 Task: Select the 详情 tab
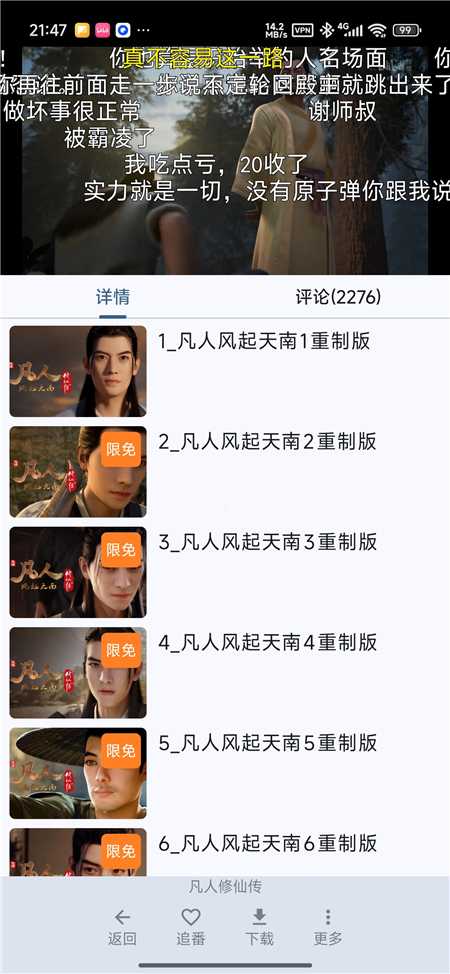(x=112, y=297)
